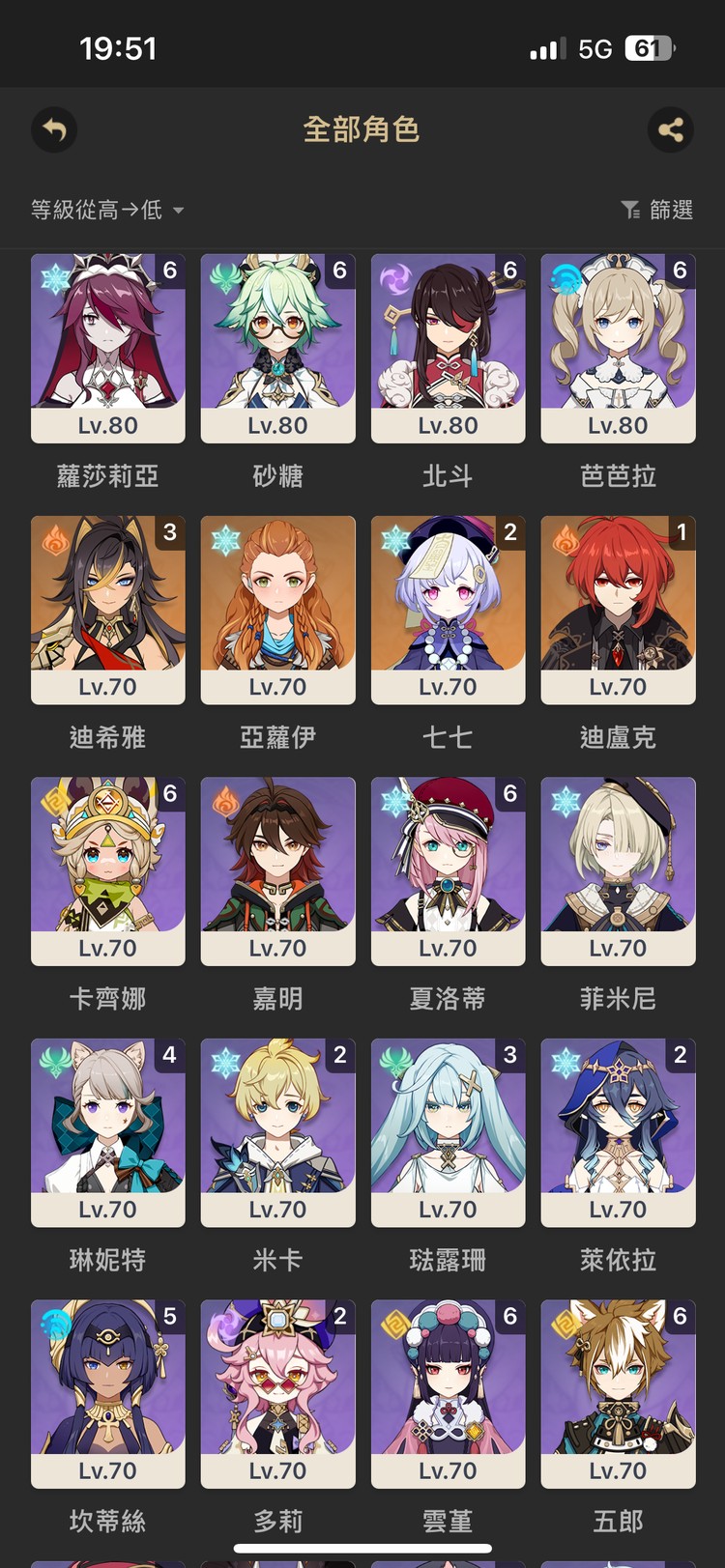
Task: Open 菲米尼 character card
Action: (x=618, y=870)
